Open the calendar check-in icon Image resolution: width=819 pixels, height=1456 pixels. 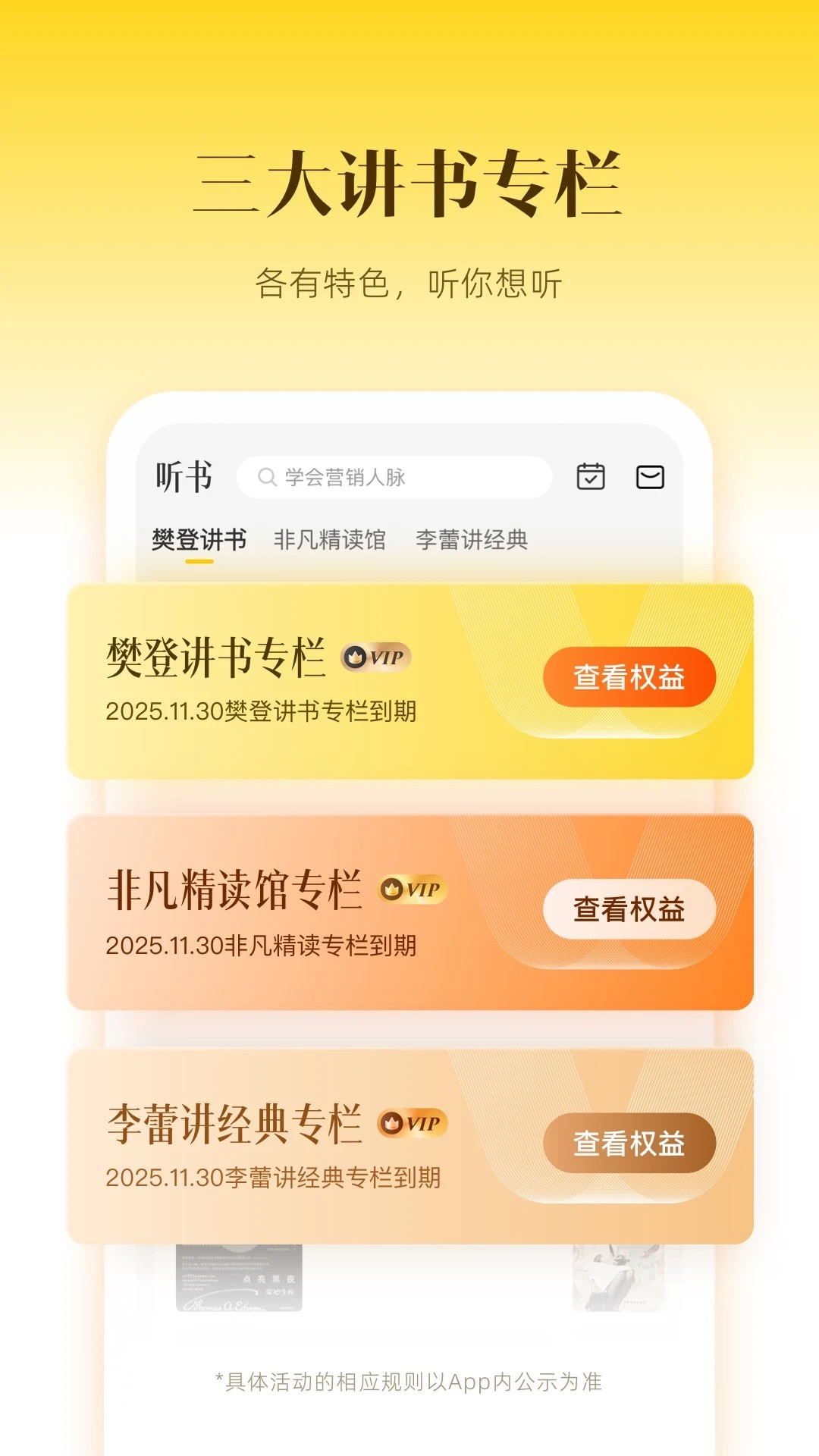tap(591, 477)
